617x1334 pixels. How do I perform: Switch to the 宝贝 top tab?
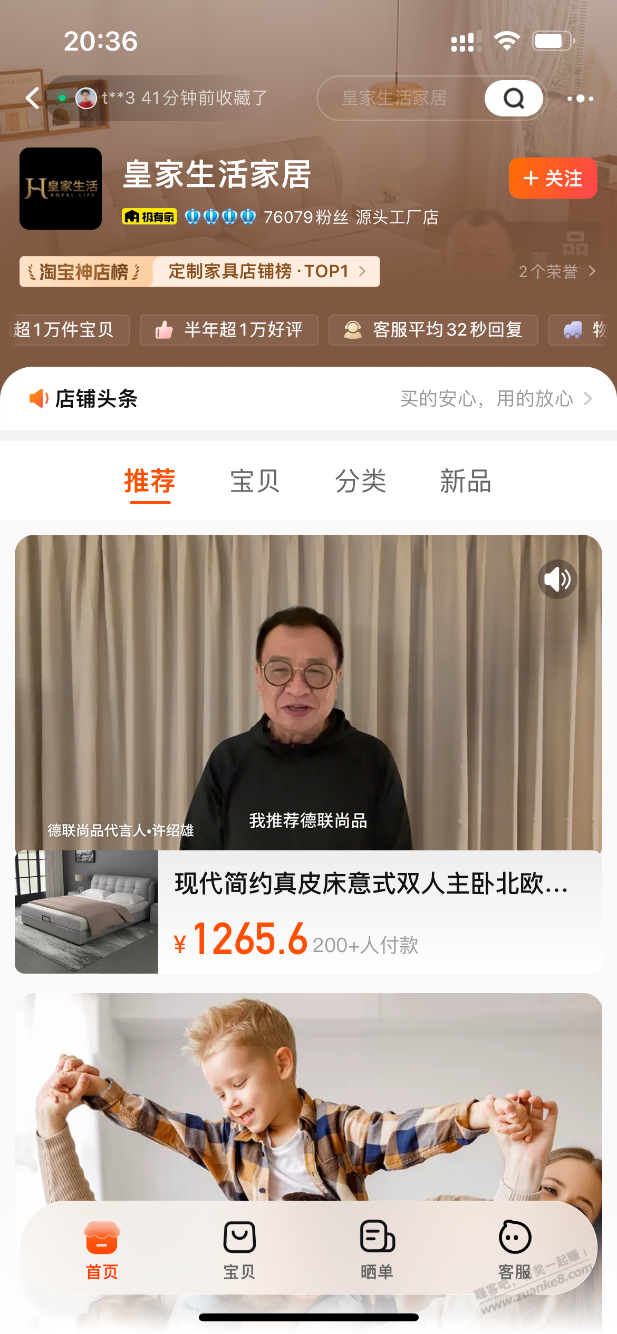[x=255, y=481]
